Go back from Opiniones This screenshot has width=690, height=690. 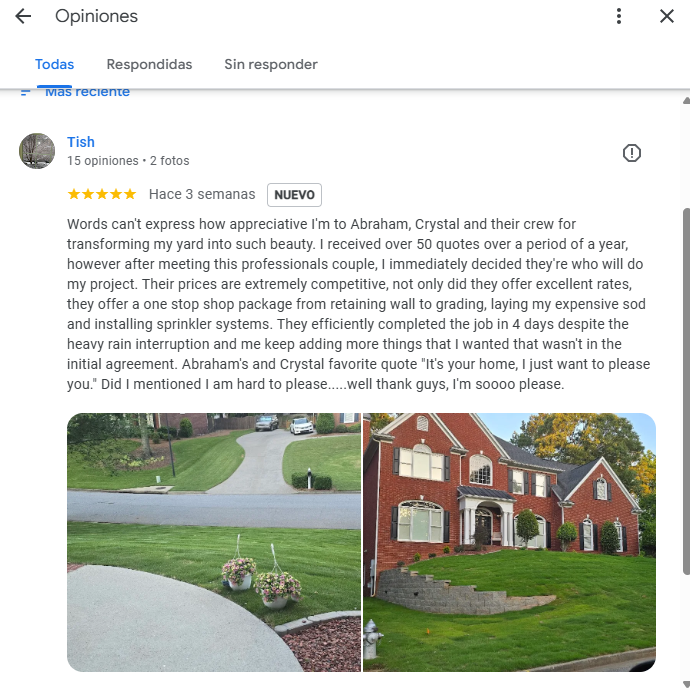click(x=23, y=16)
